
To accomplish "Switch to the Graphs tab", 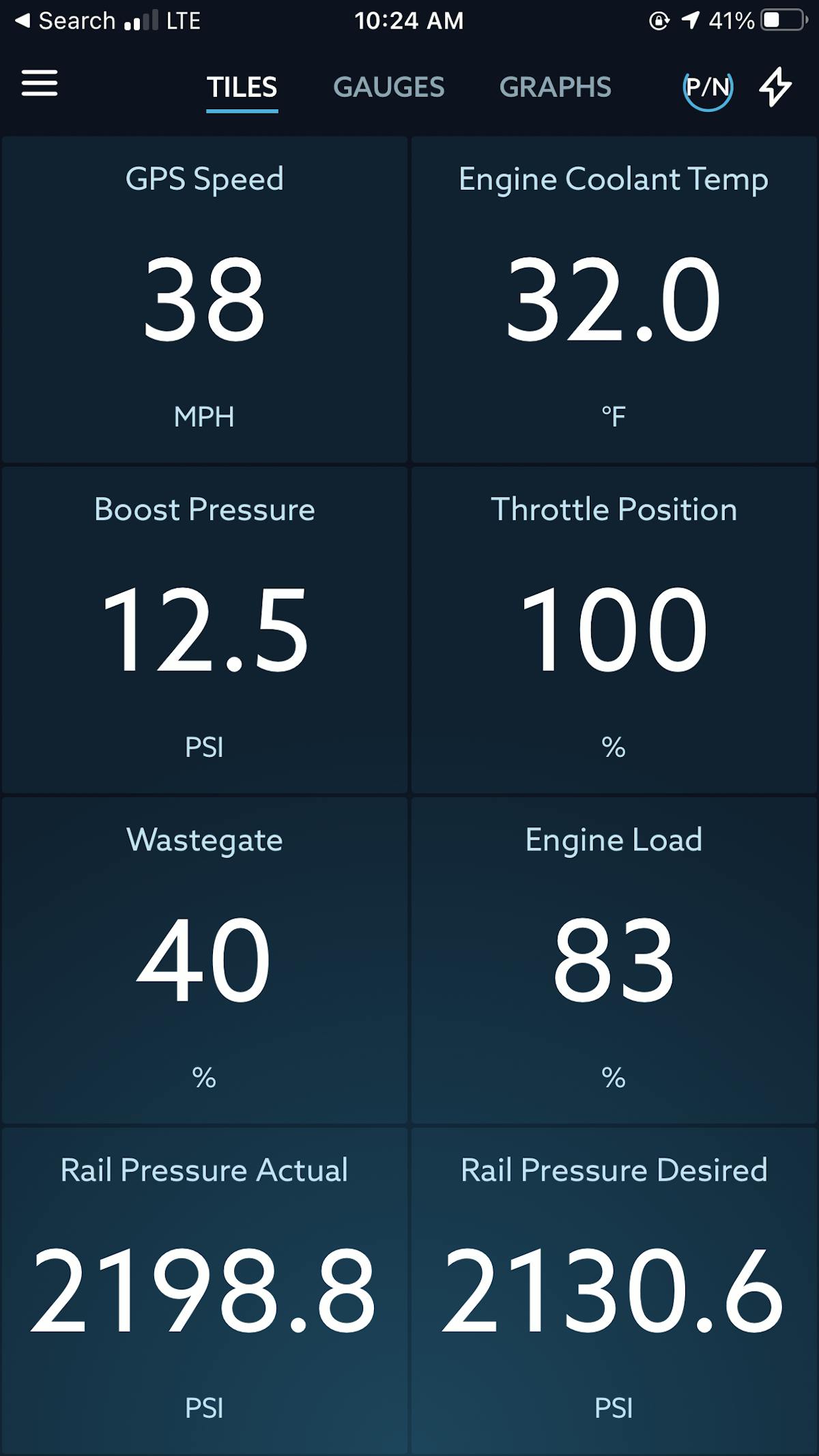I will tap(555, 87).
